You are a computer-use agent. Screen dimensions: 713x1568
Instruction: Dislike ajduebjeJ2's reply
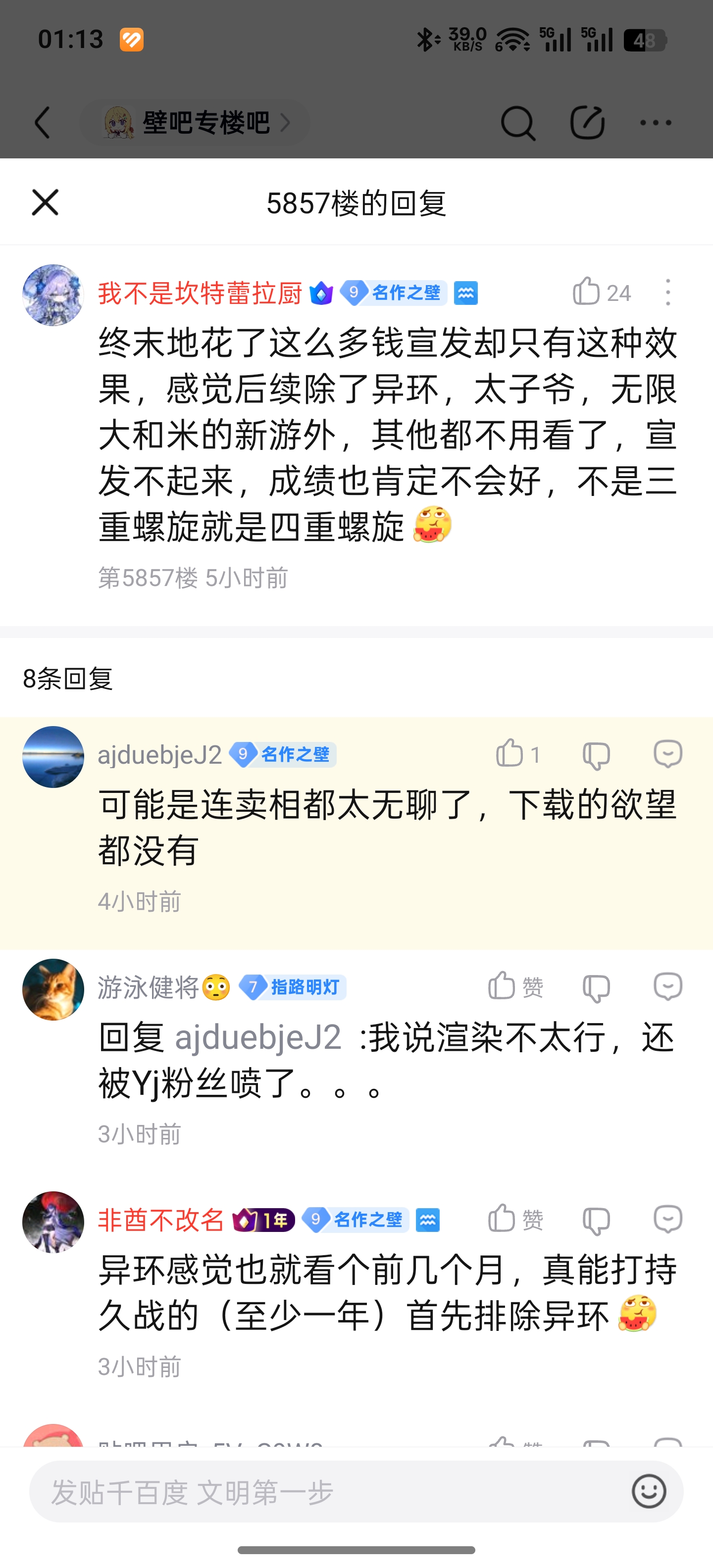click(596, 755)
